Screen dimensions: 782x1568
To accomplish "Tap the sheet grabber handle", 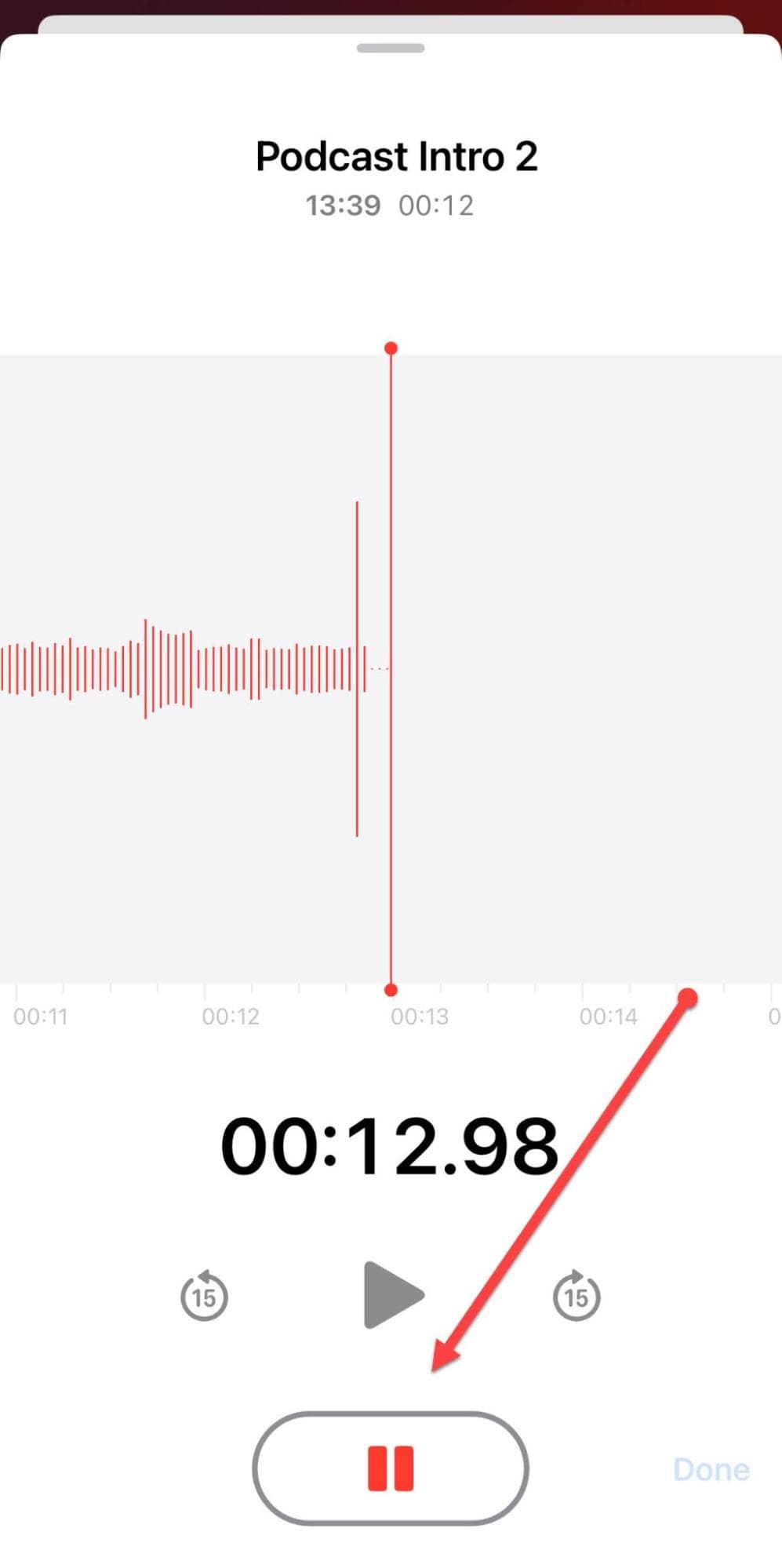I will point(391,48).
